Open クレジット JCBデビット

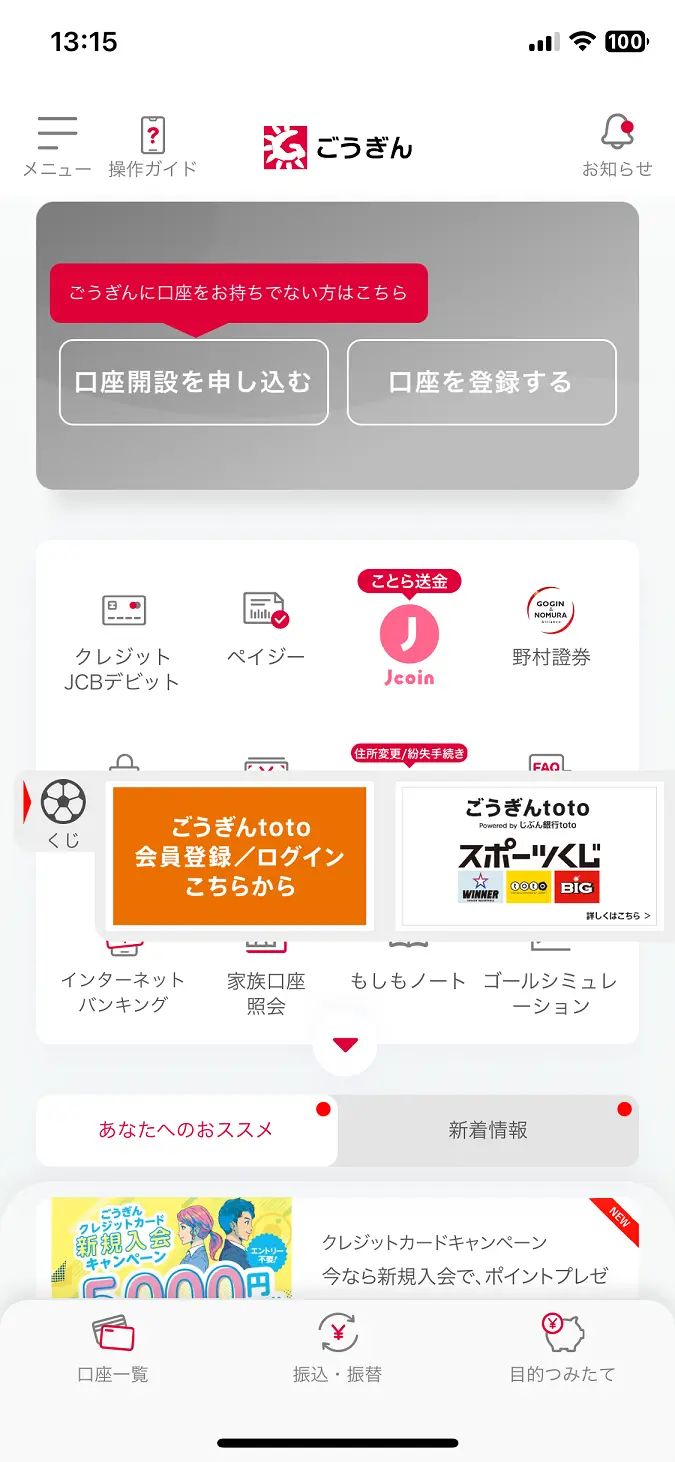126,640
